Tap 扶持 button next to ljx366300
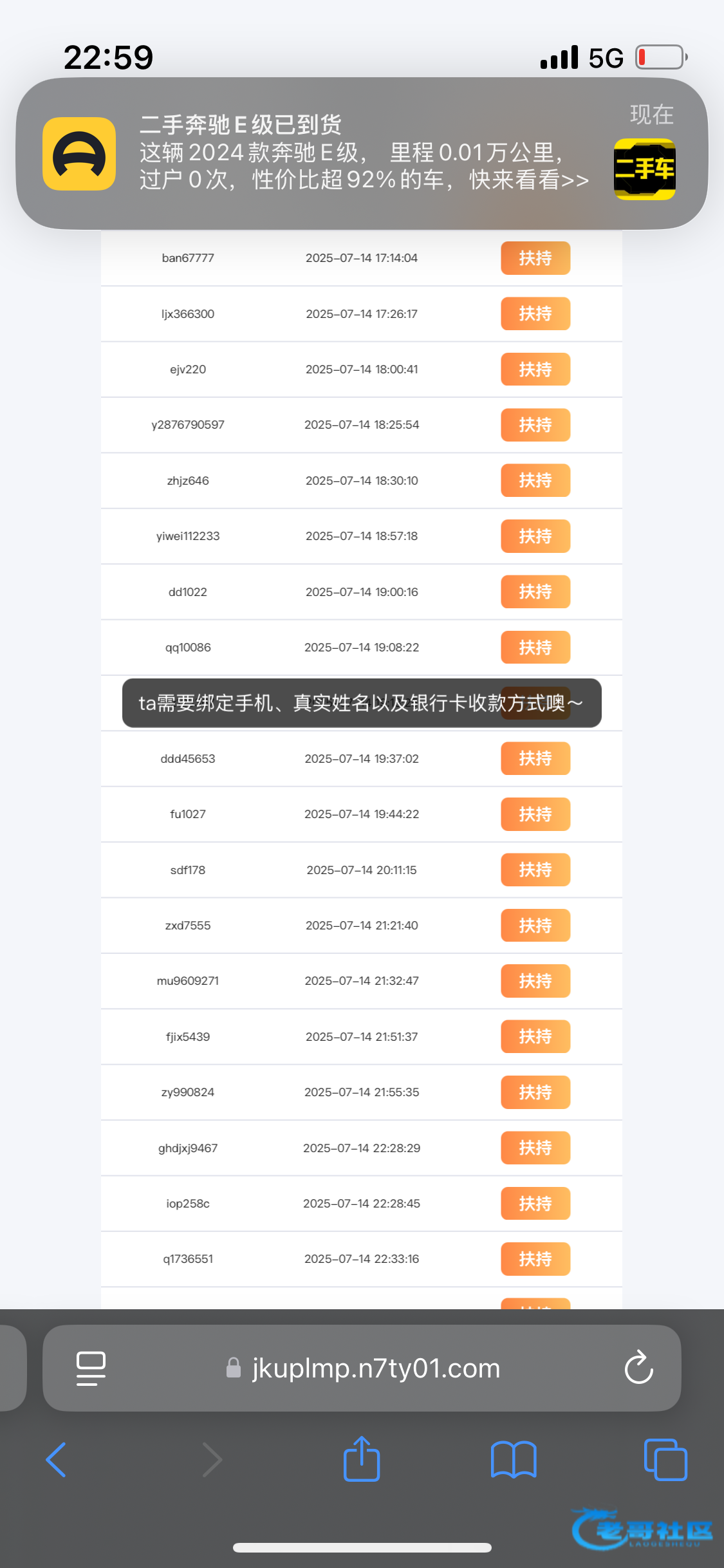Image resolution: width=724 pixels, height=1568 pixels. [535, 313]
